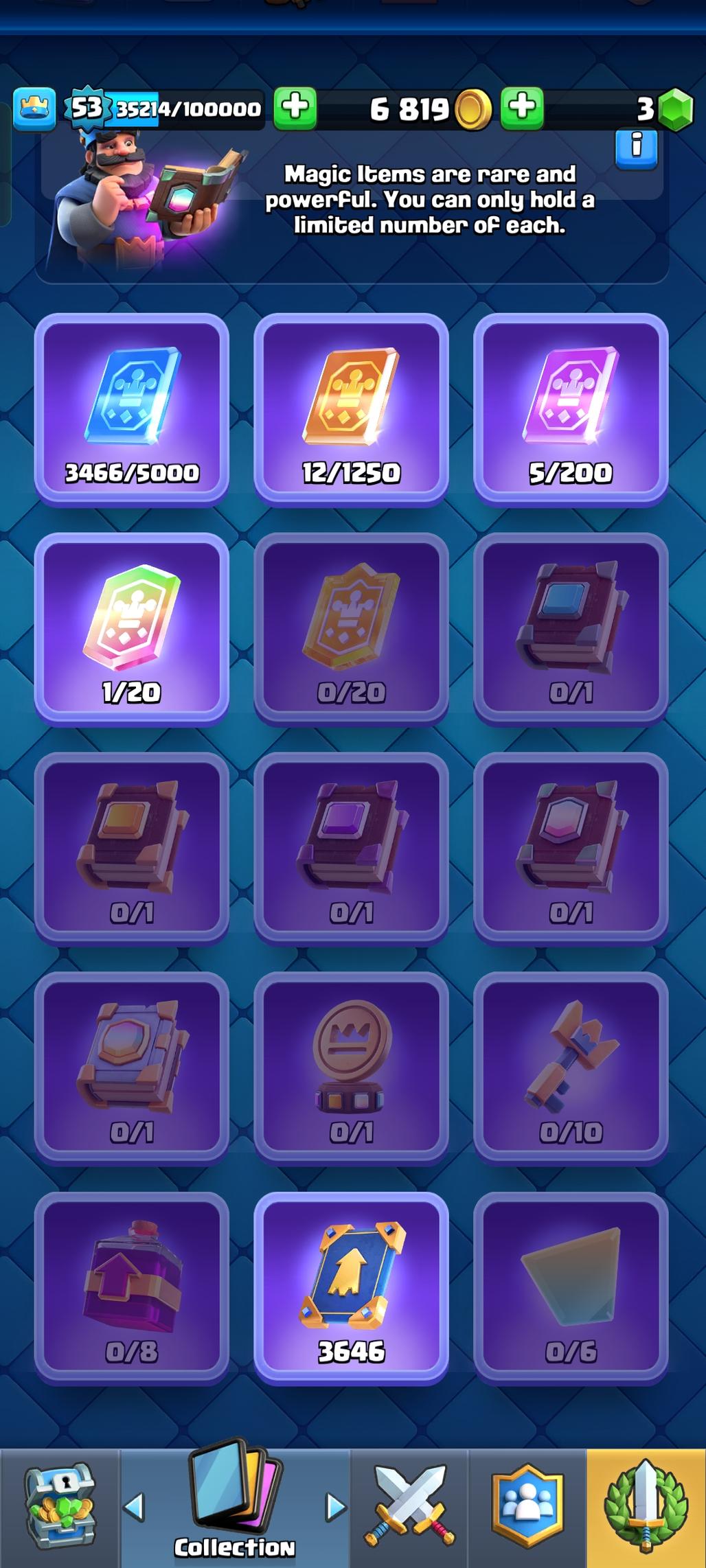Switch to the Collection tab

234,1508
